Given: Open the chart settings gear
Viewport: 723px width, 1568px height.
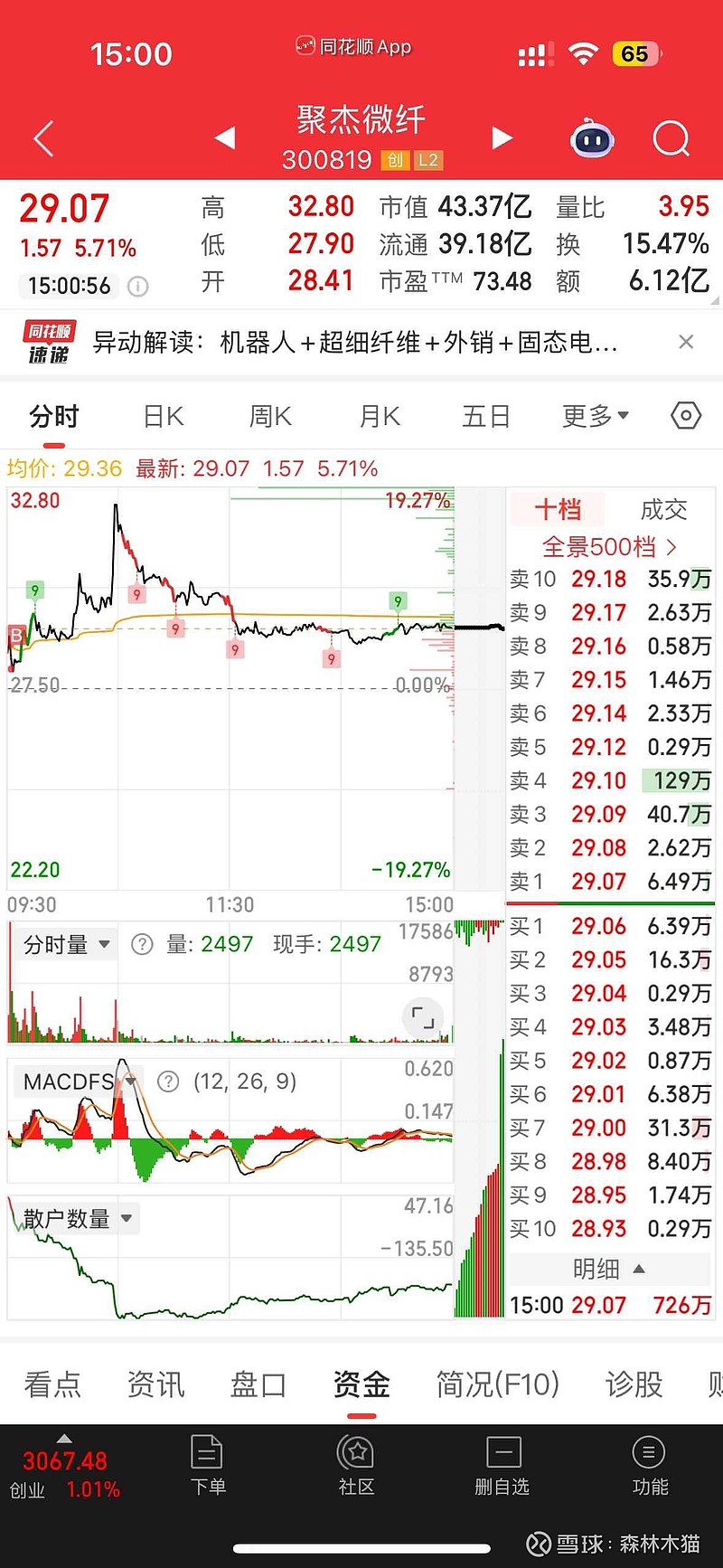Looking at the screenshot, I should pyautogui.click(x=685, y=415).
